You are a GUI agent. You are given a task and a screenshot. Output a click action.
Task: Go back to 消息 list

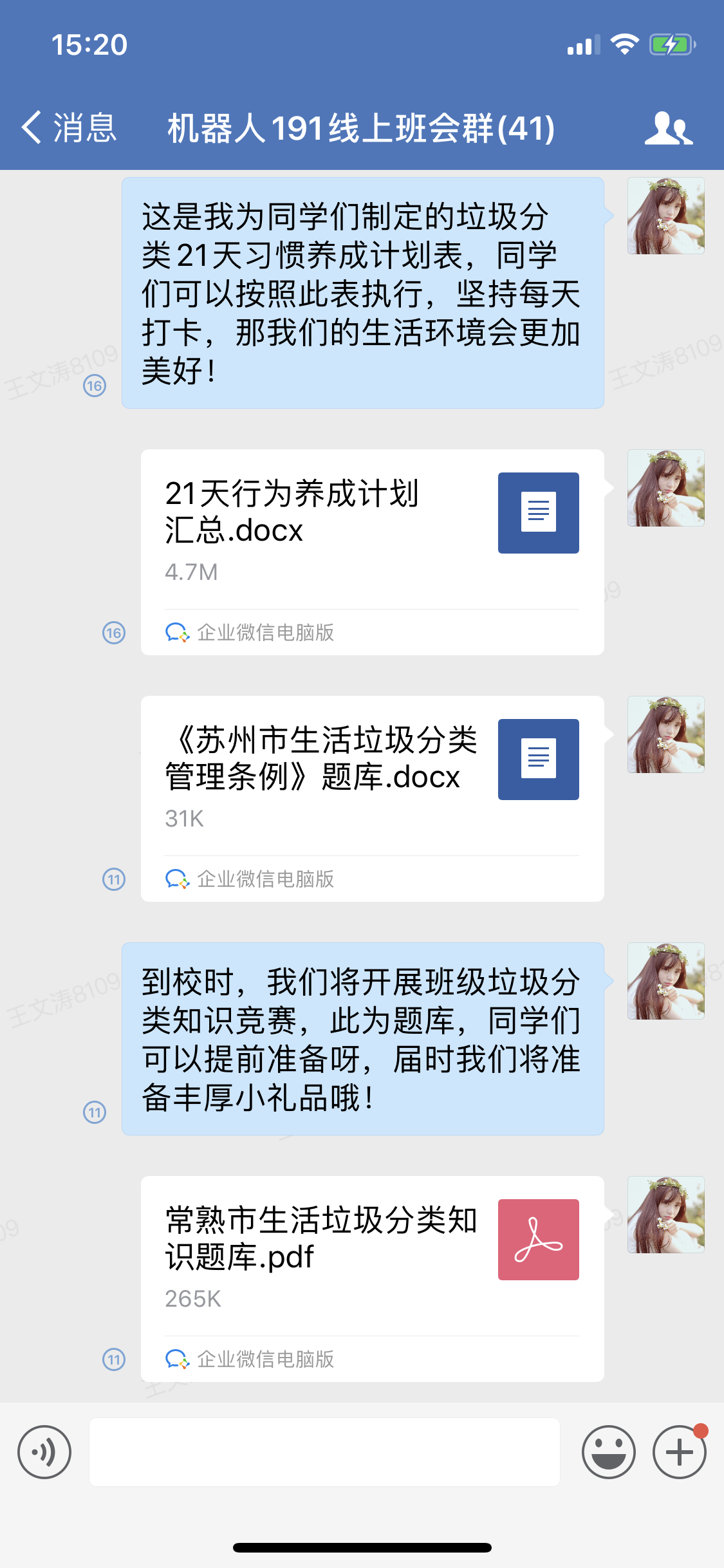tap(68, 127)
